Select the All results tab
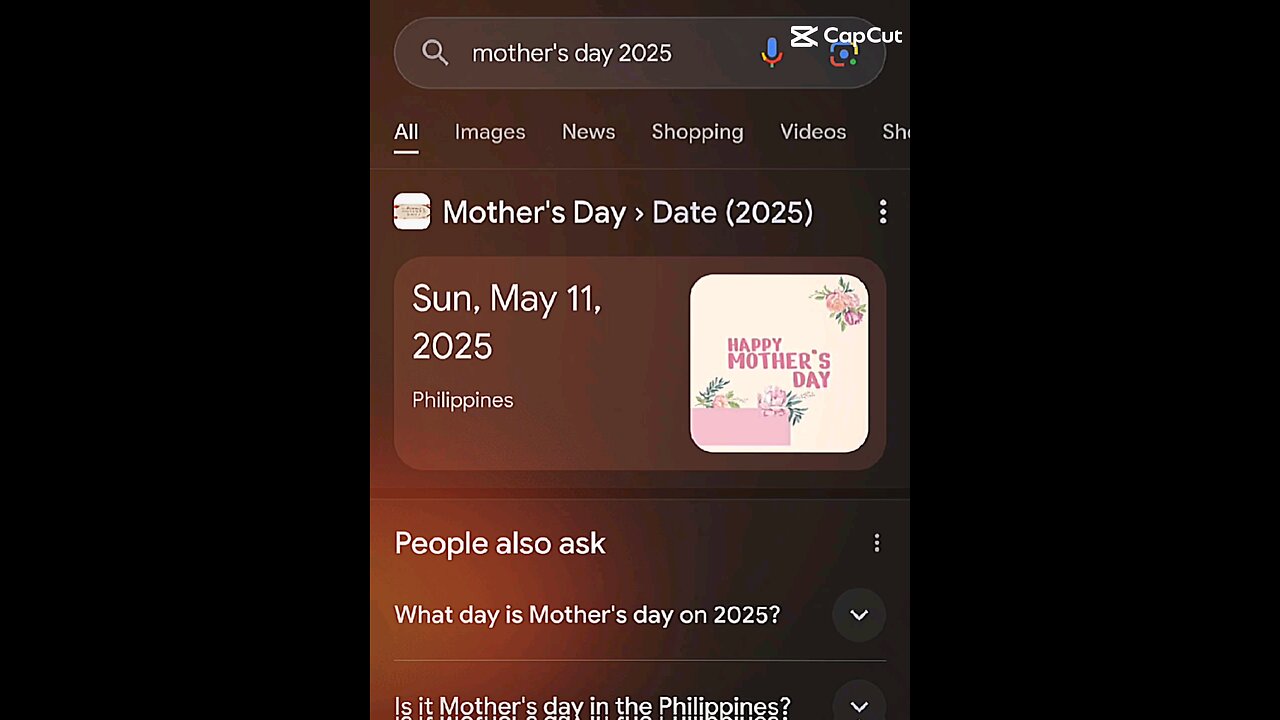The width and height of the screenshot is (1280, 720). [406, 132]
